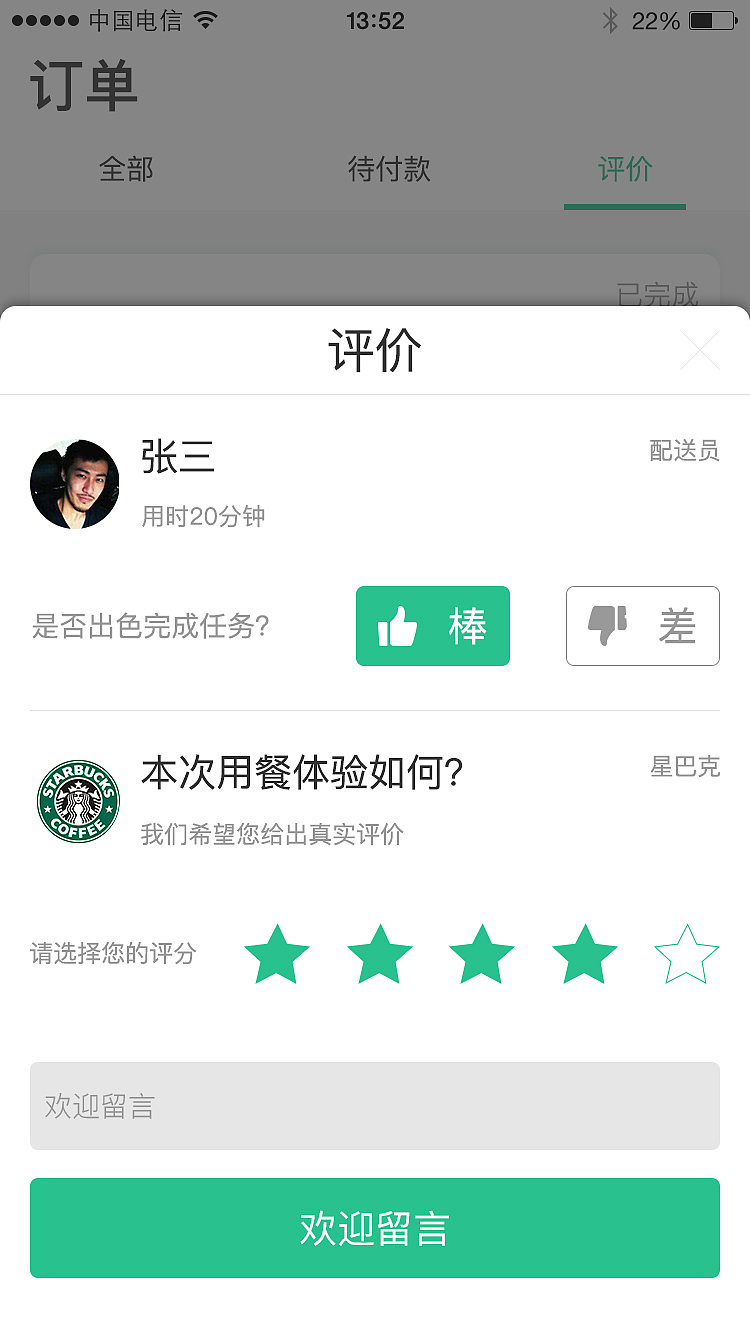The image size is (750, 1334).
Task: Tap the battery icon in the status bar
Action: [x=712, y=18]
